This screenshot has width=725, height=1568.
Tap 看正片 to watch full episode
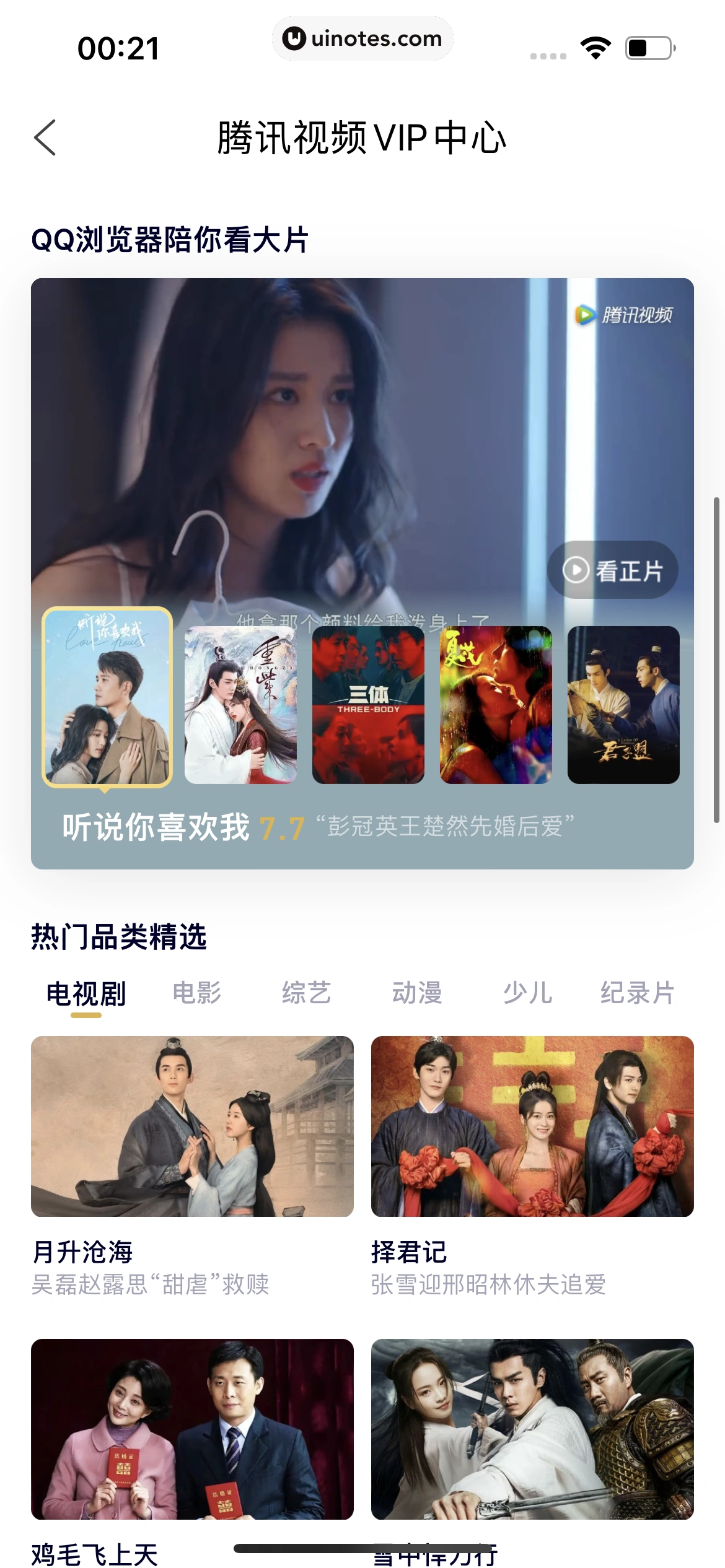coord(612,570)
